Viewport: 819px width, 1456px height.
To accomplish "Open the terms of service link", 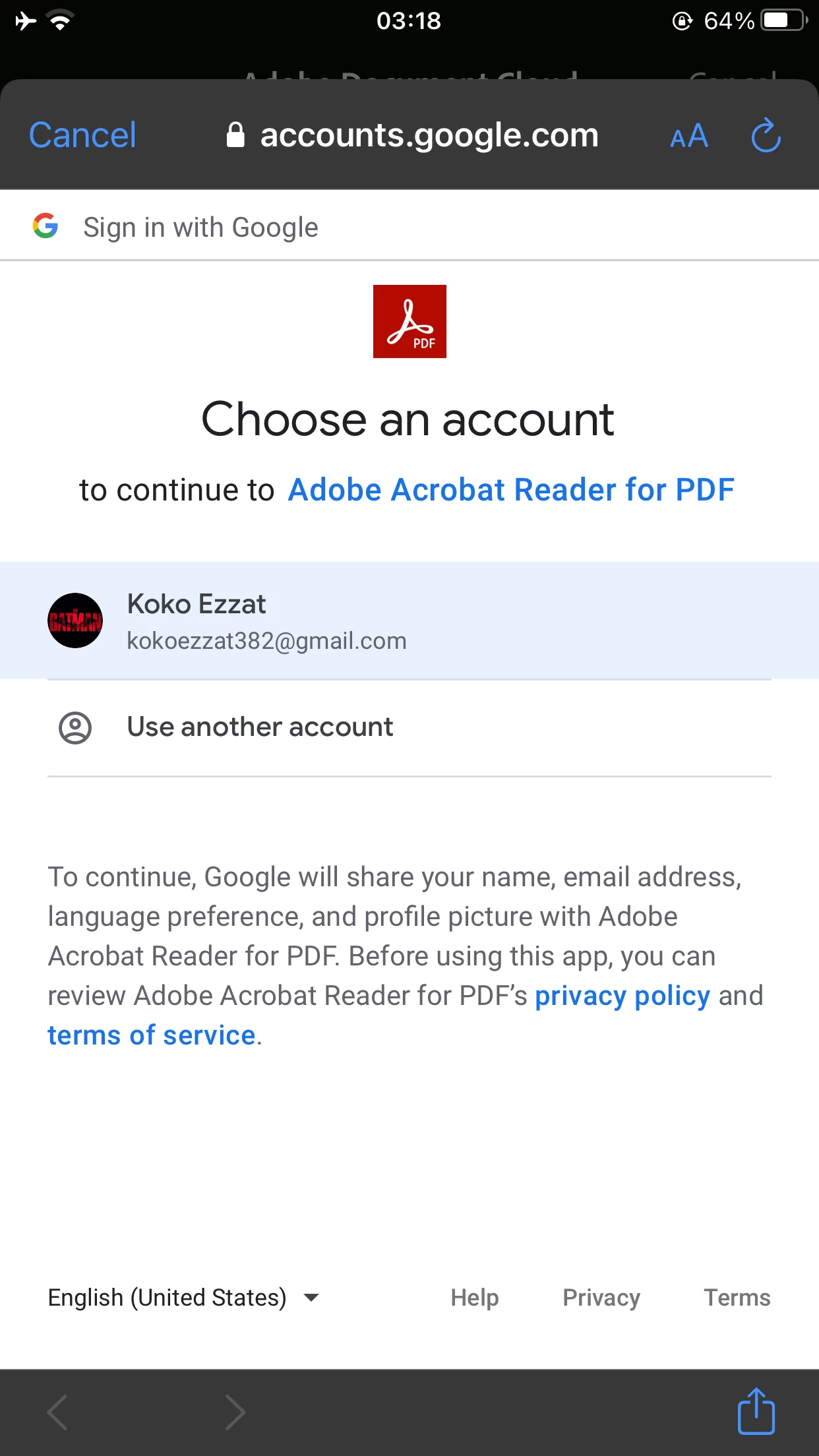I will pos(151,1035).
